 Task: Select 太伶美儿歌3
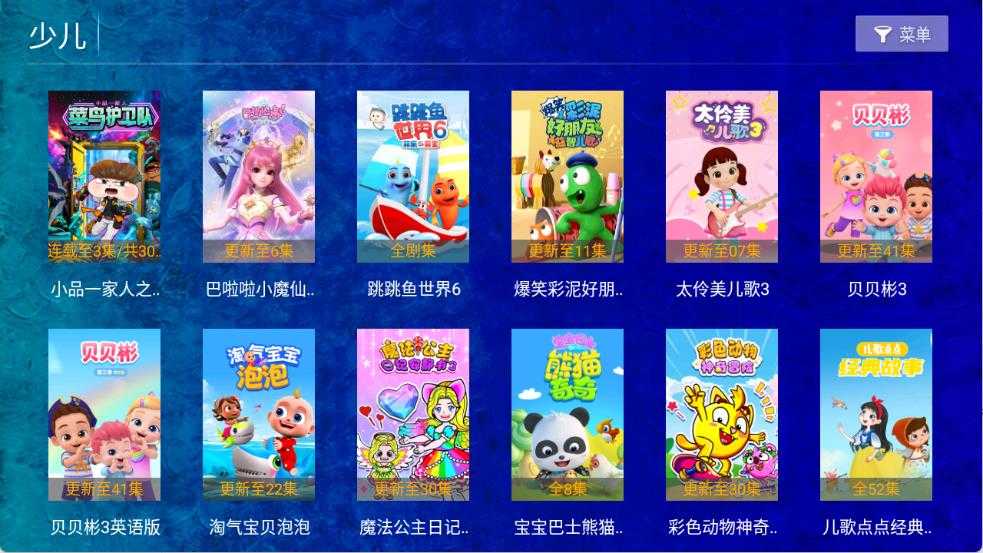722,177
